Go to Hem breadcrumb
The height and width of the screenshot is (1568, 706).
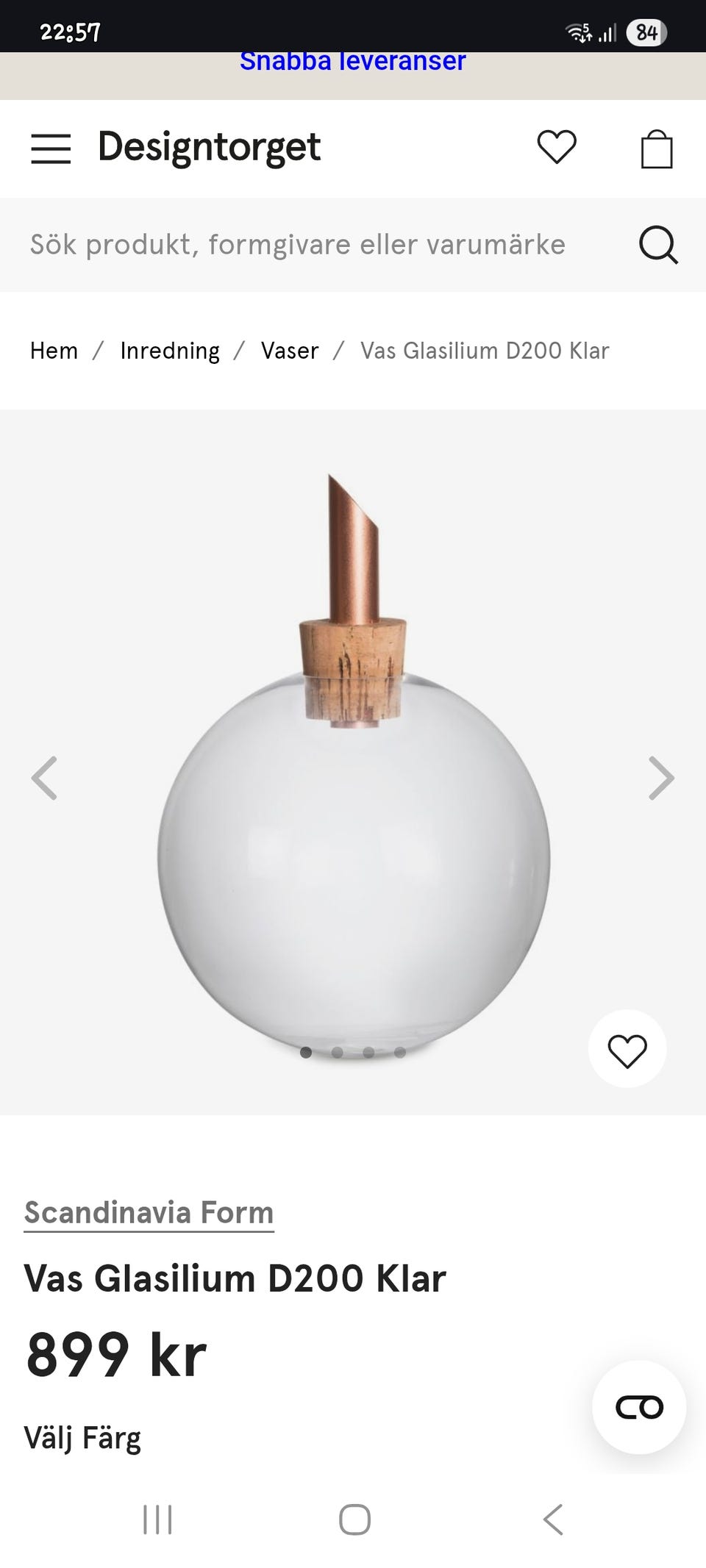[x=54, y=351]
